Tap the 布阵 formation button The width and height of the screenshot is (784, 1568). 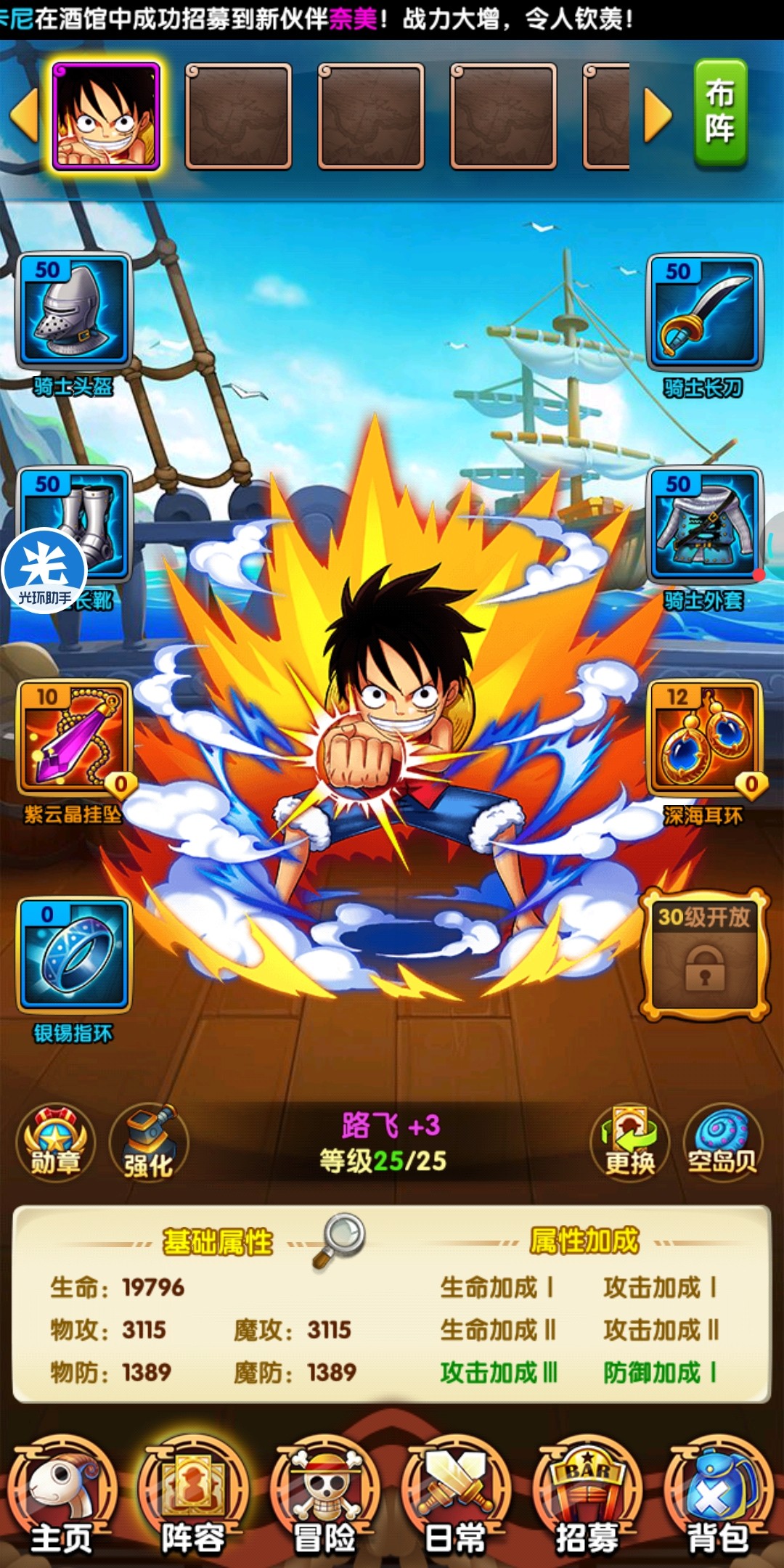point(719,113)
